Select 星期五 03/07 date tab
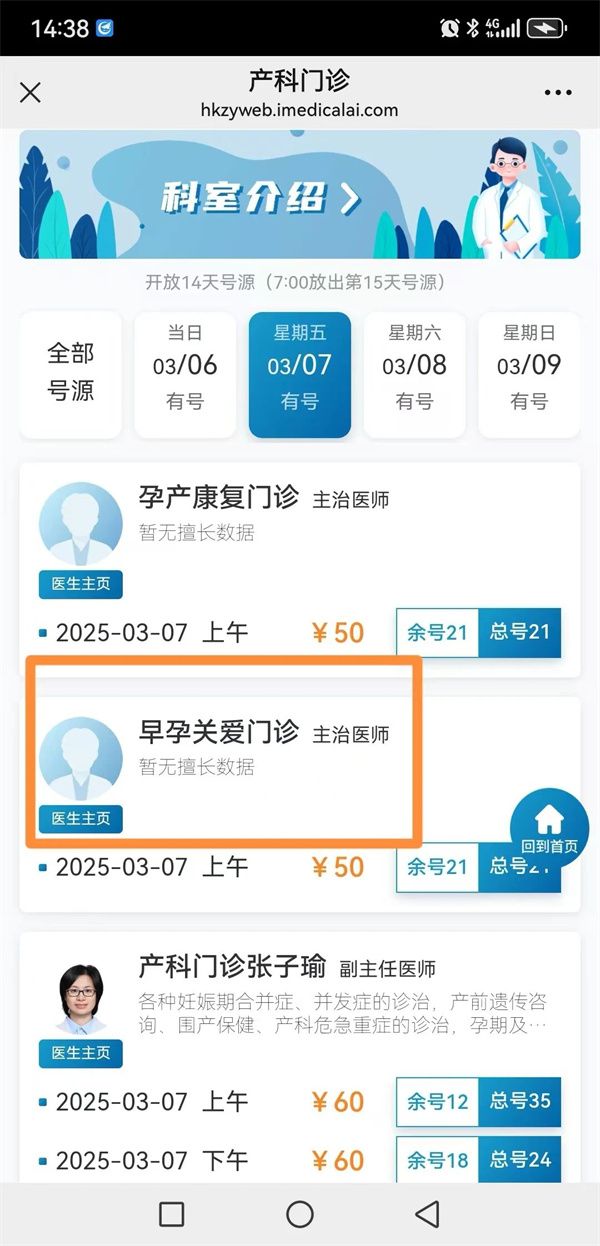This screenshot has height=1246, width=600. pyautogui.click(x=300, y=374)
